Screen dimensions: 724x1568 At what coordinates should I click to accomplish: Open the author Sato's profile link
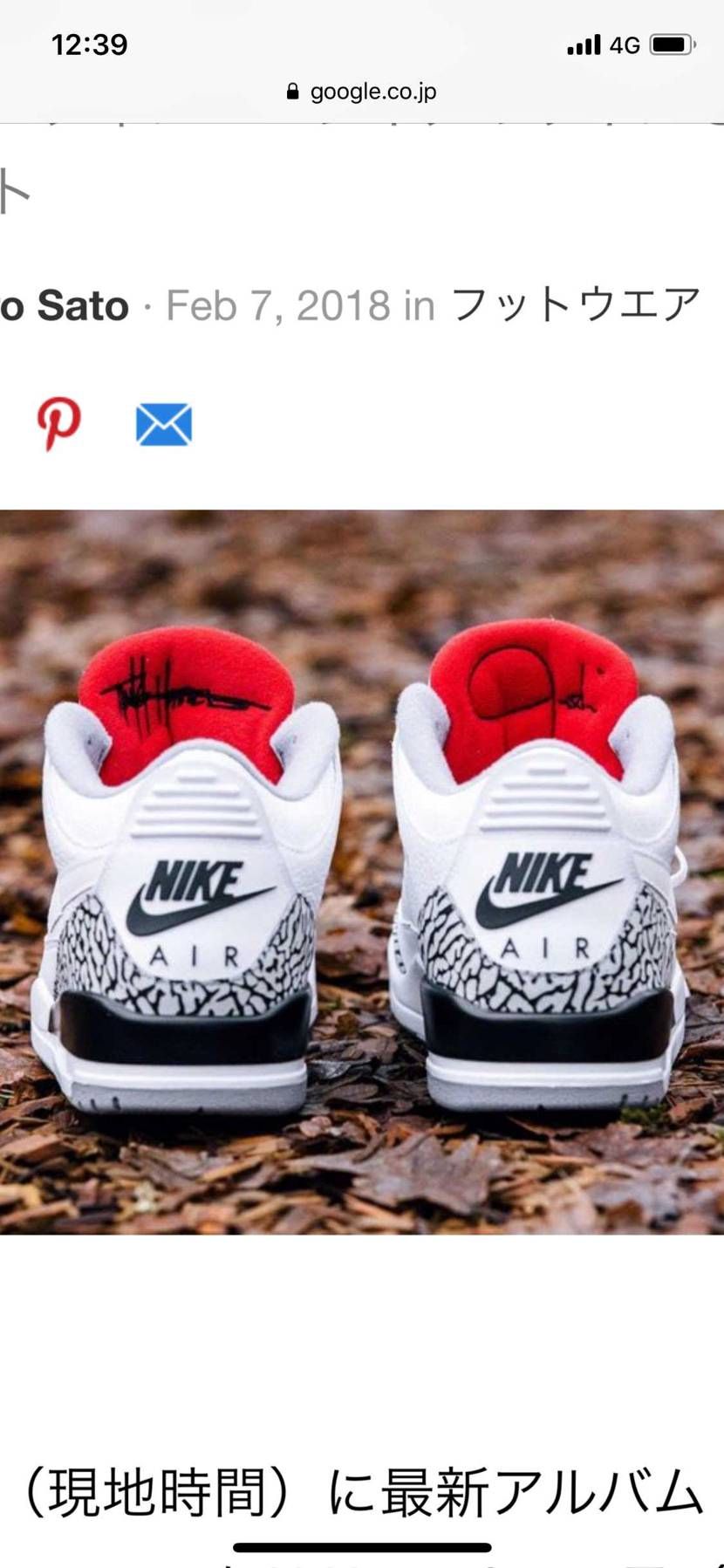tap(65, 306)
